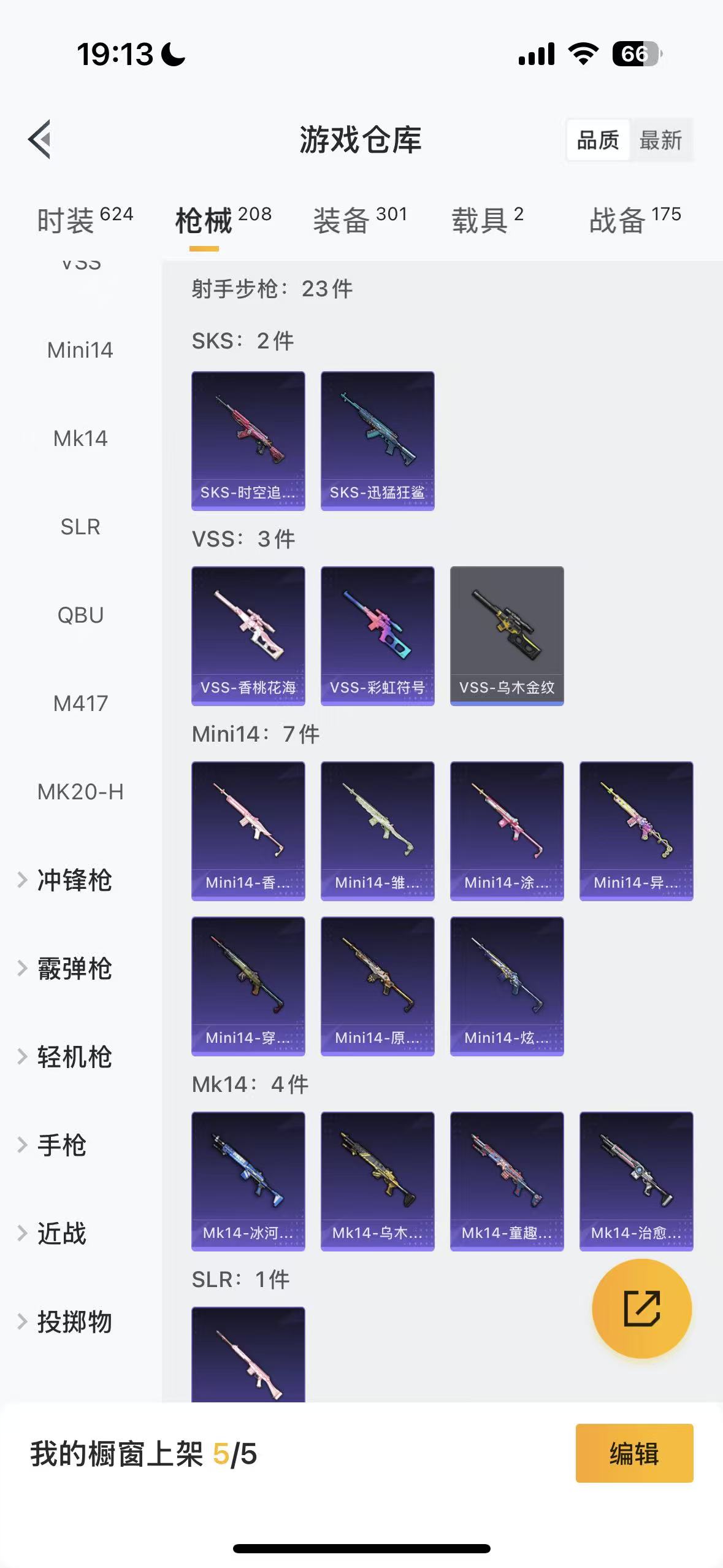723x1568 pixels.
Task: Jump to MK20-H category
Action: click(80, 792)
